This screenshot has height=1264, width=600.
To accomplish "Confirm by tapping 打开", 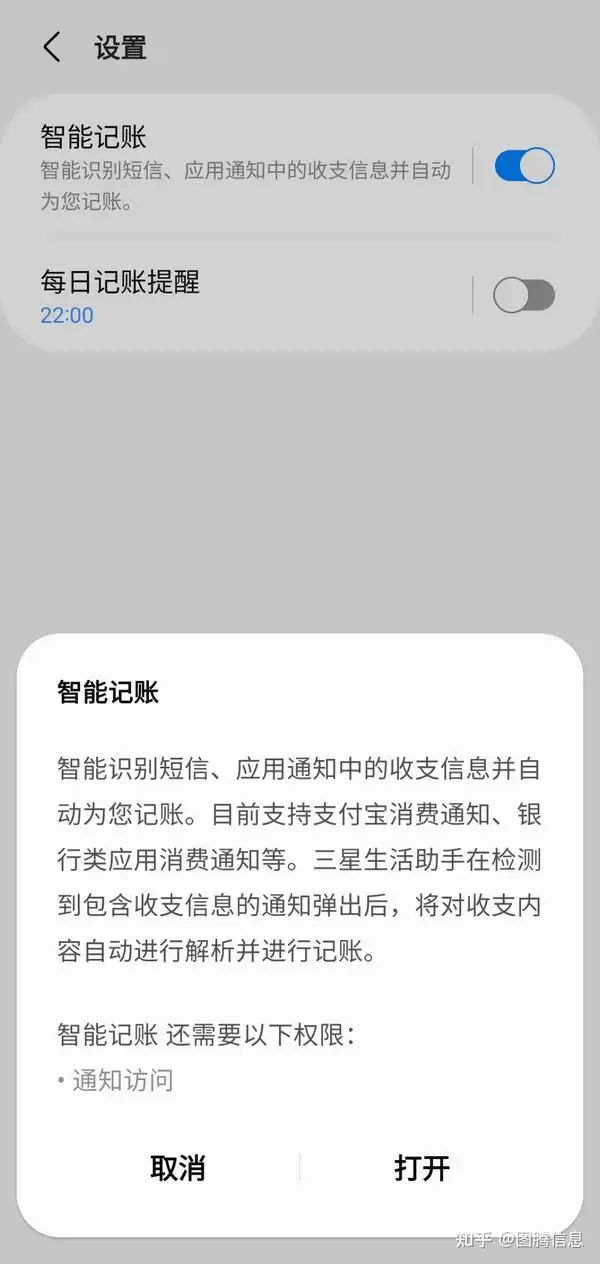I will point(422,1168).
